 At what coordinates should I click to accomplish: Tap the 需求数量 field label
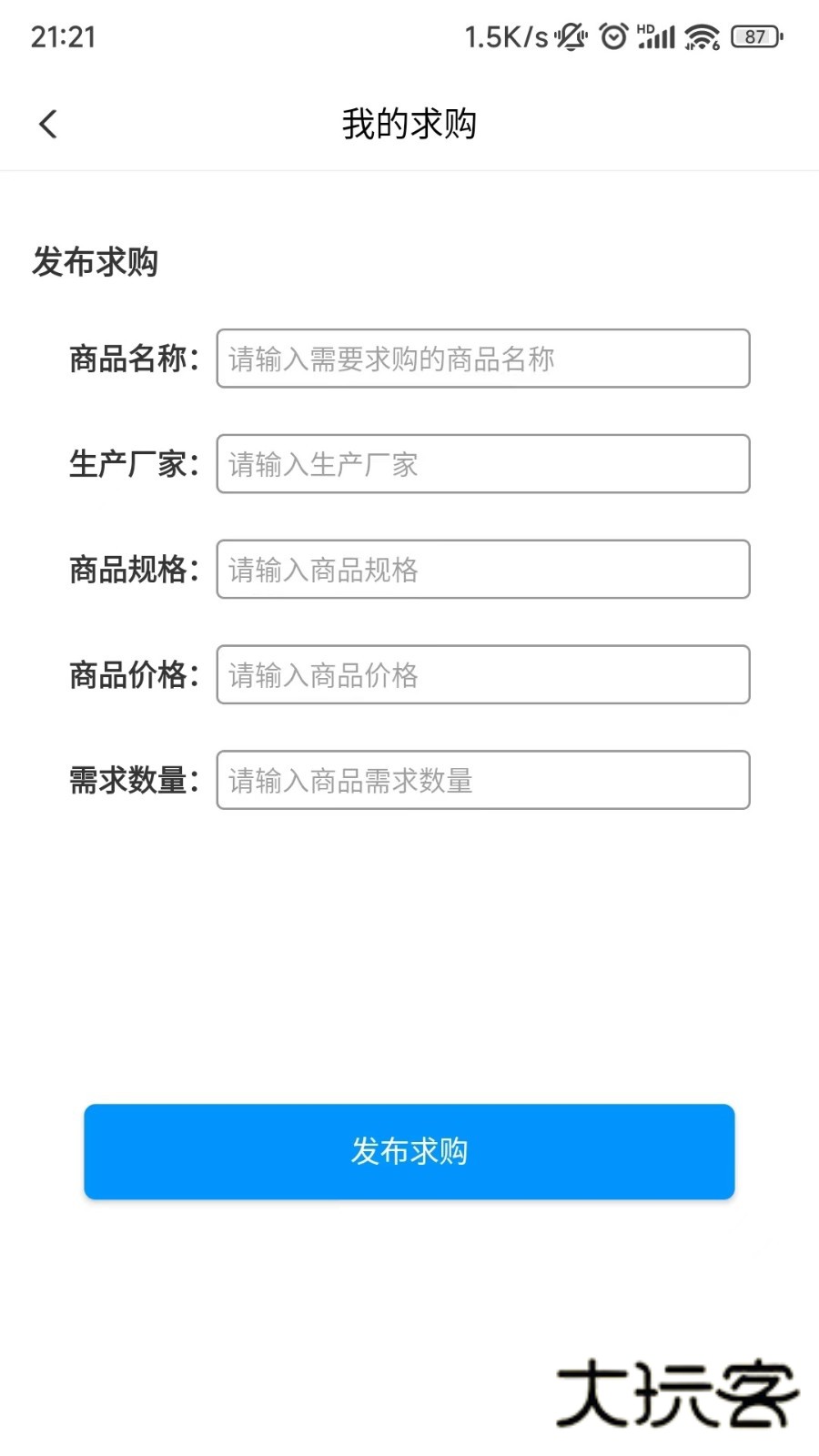135,780
